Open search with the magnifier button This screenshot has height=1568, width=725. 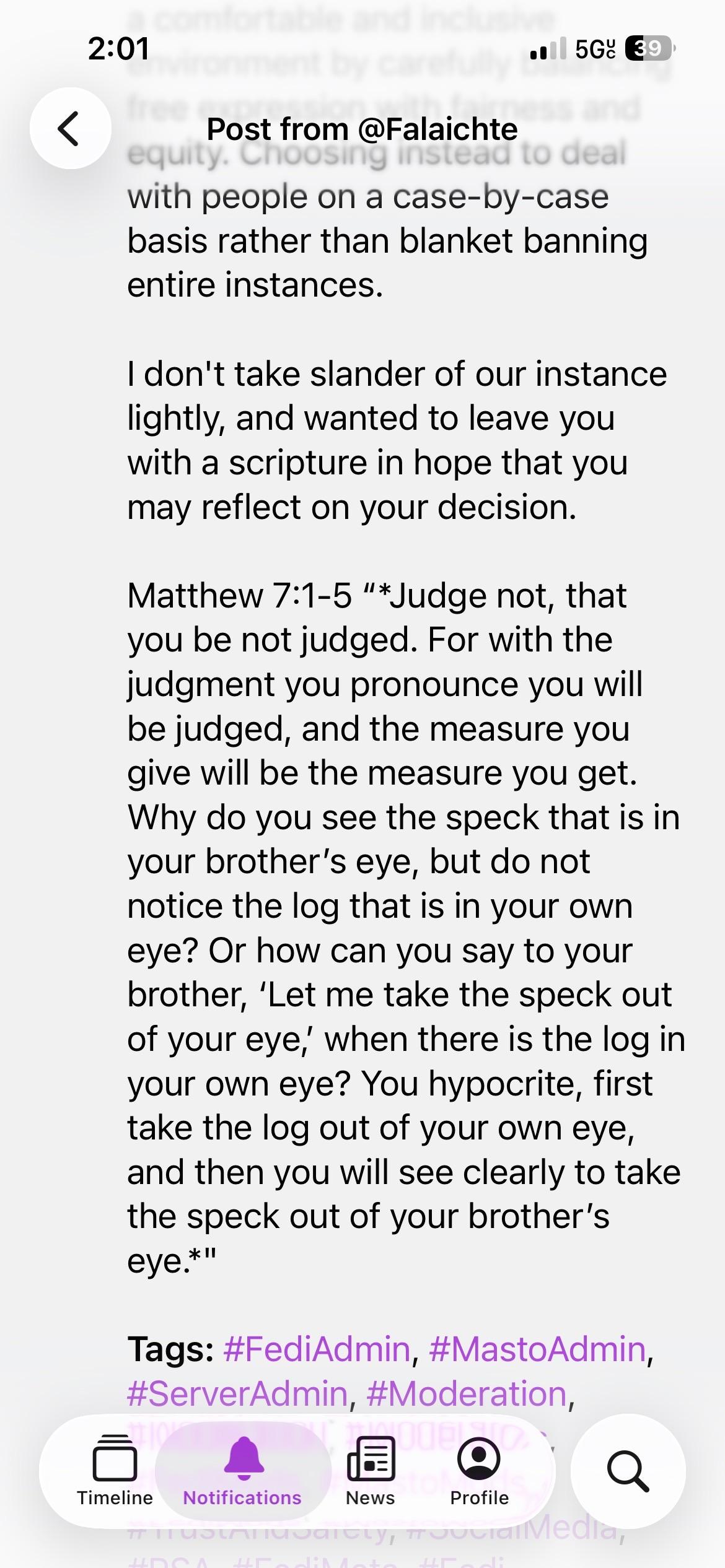[627, 1471]
